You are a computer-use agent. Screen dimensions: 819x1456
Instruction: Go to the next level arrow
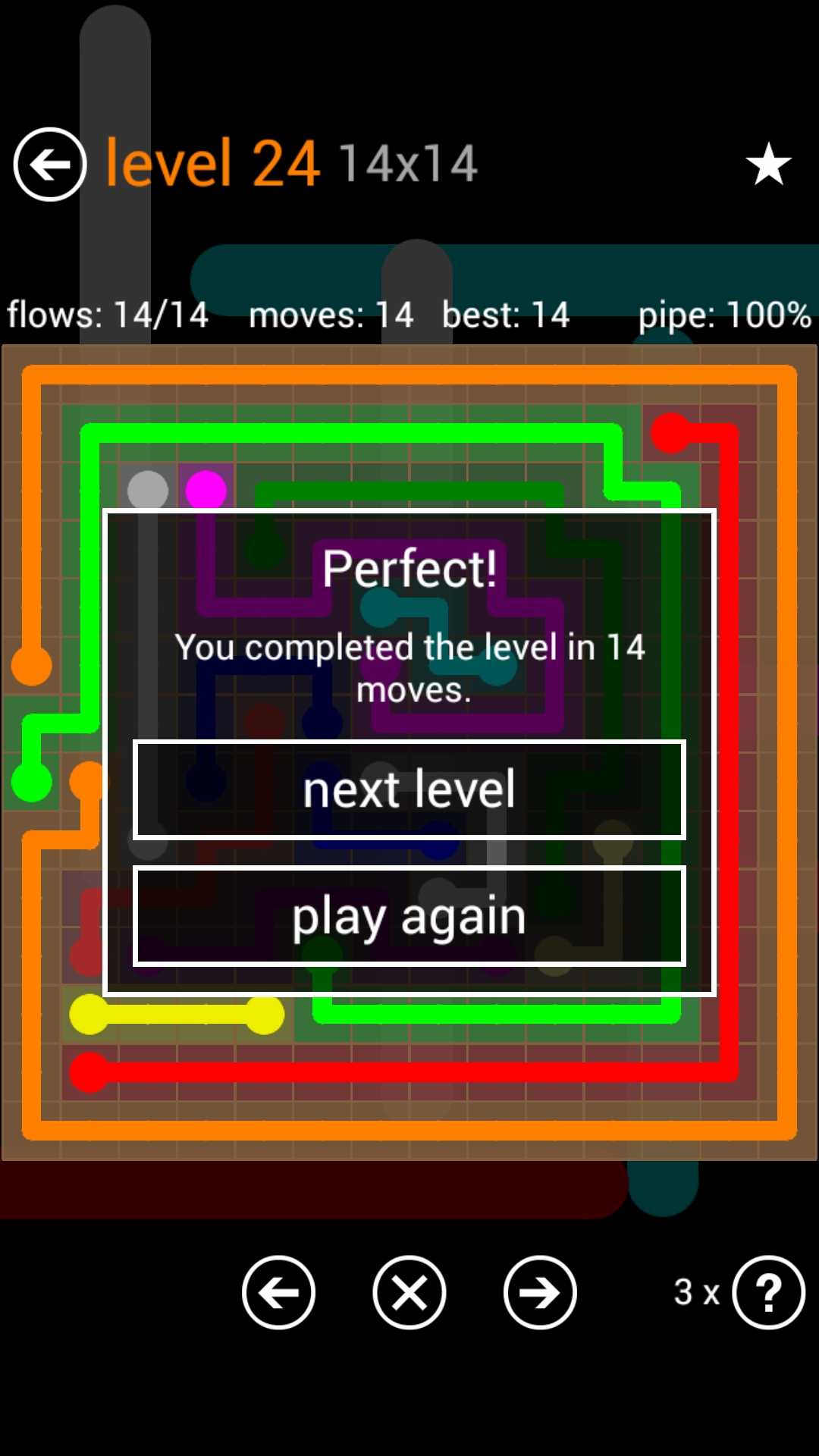(x=540, y=1292)
